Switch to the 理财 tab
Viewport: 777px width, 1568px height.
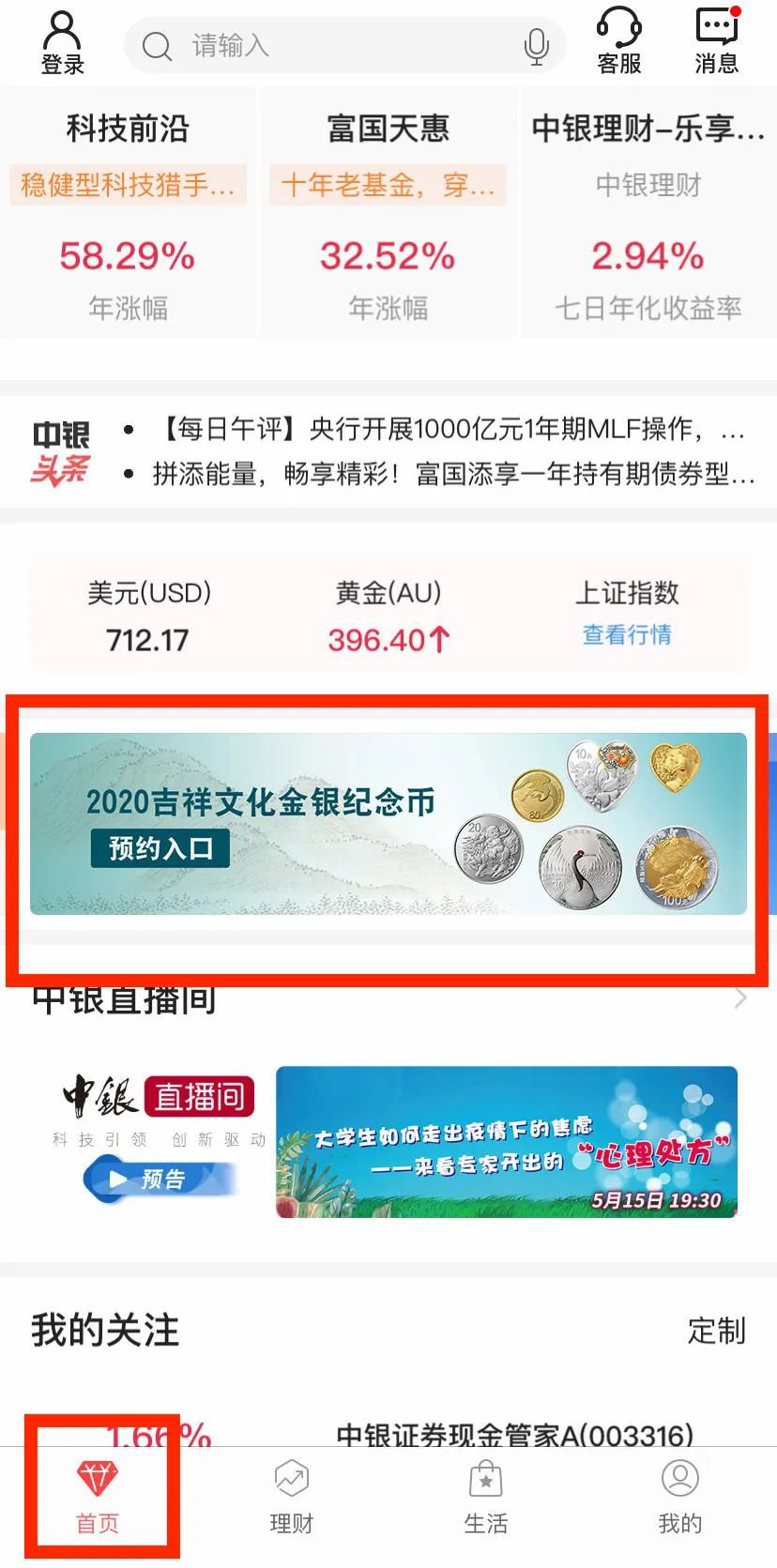(291, 1498)
